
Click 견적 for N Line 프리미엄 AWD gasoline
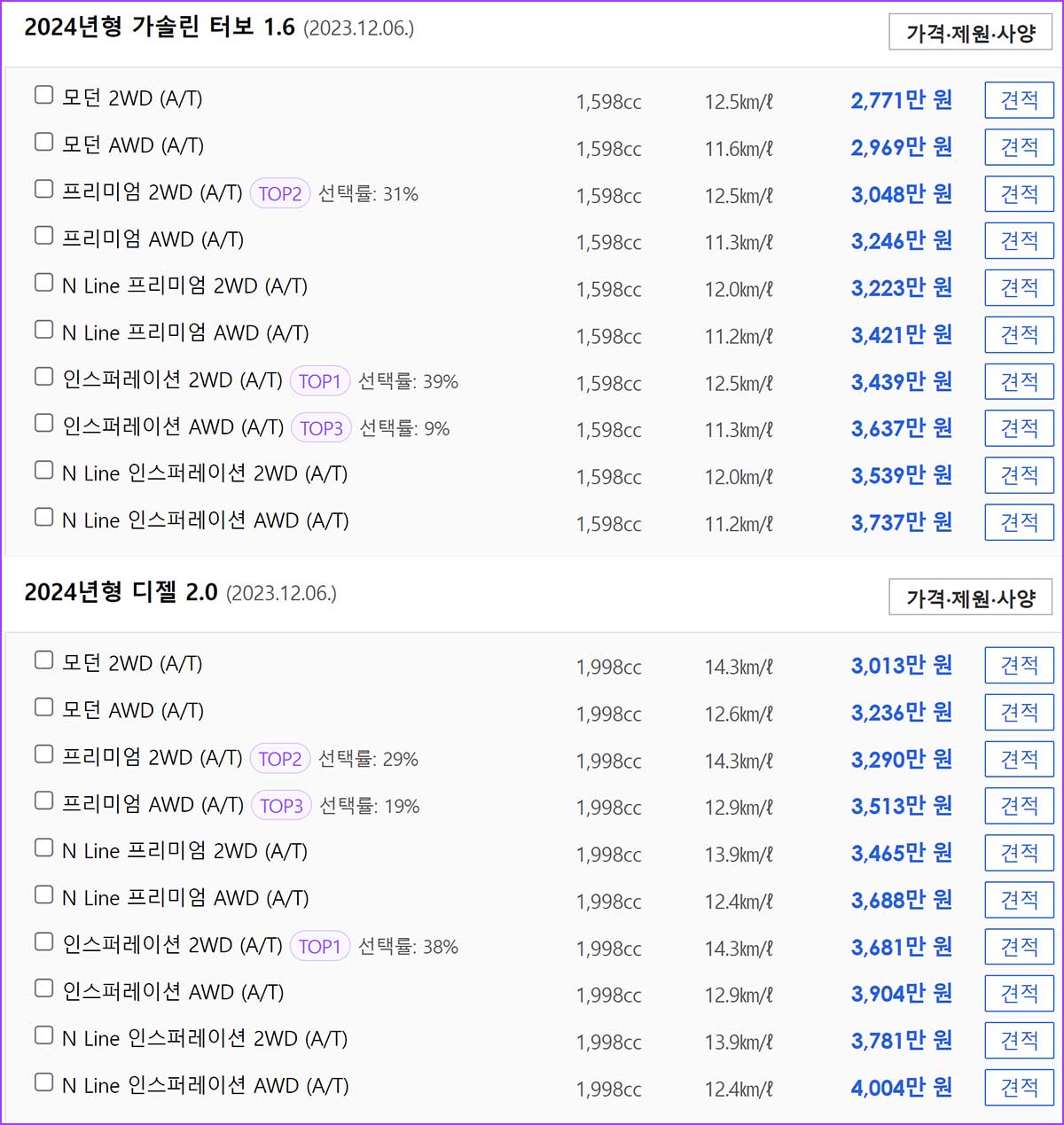pos(1019,334)
